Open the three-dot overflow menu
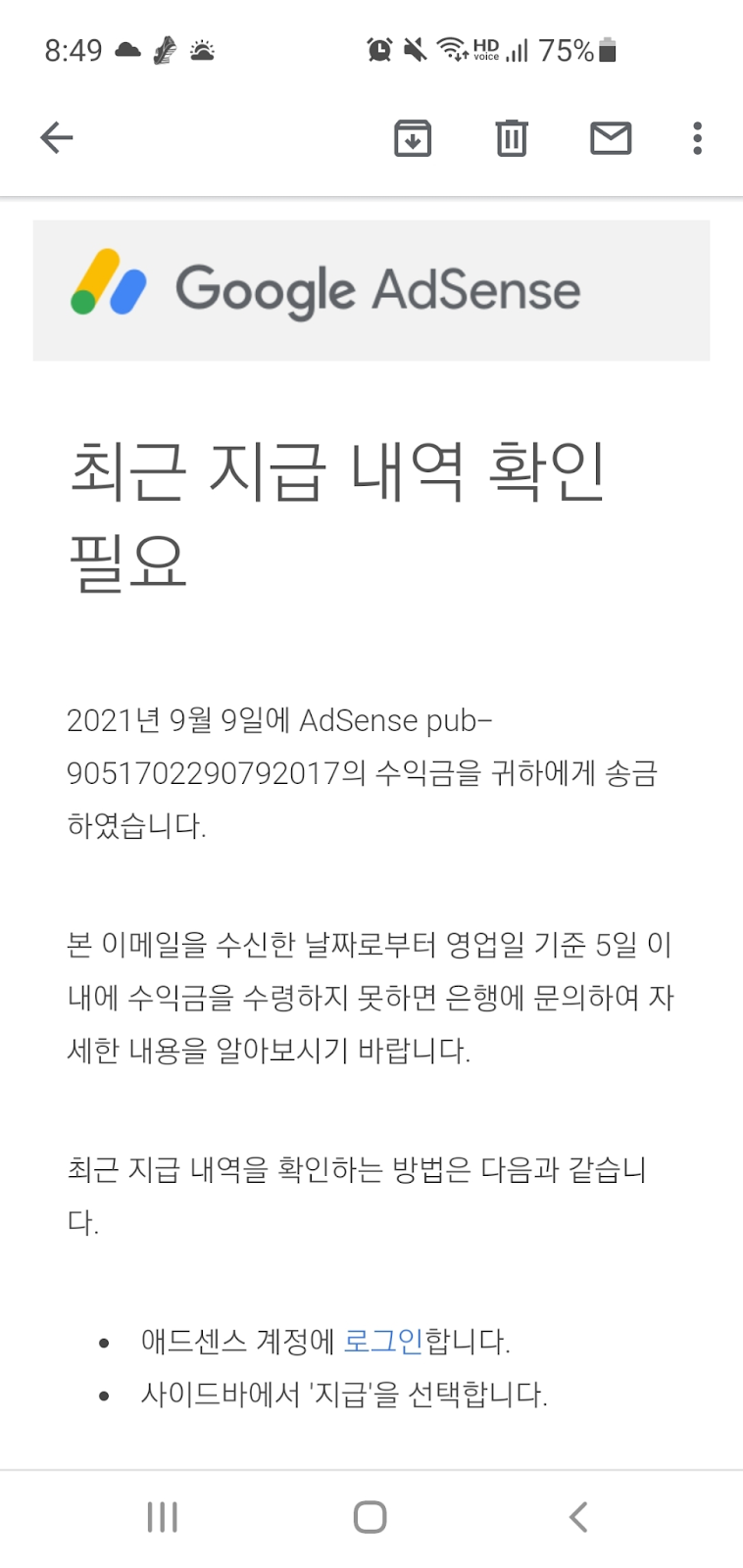Screen dimensions: 743x1568 698,138
